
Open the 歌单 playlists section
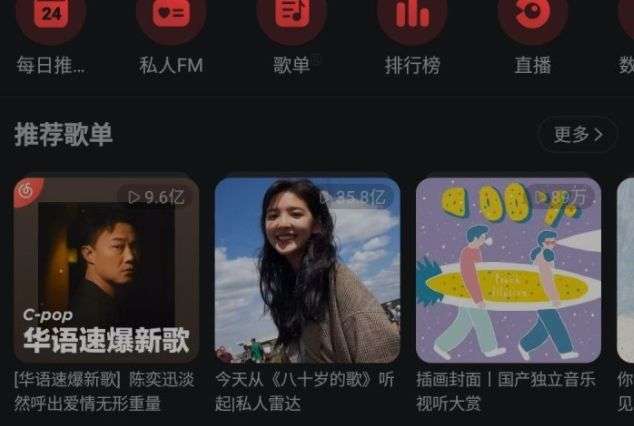(x=291, y=20)
